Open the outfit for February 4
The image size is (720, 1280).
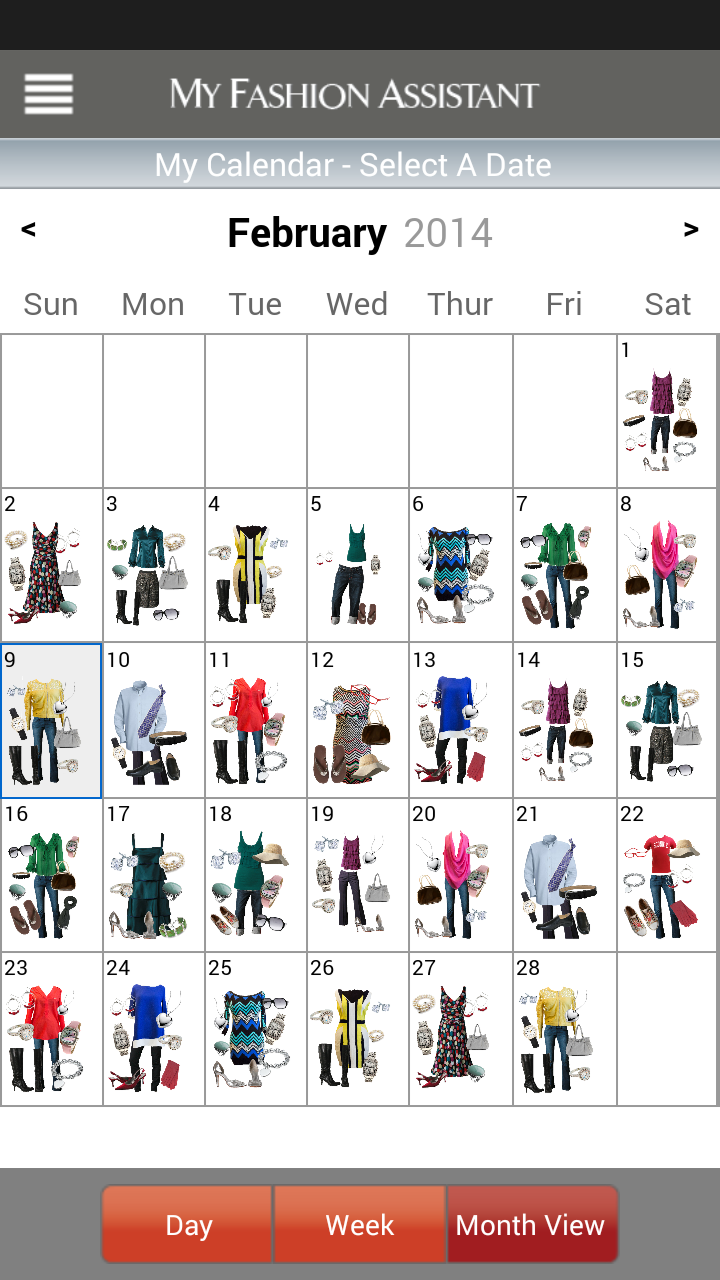[256, 566]
